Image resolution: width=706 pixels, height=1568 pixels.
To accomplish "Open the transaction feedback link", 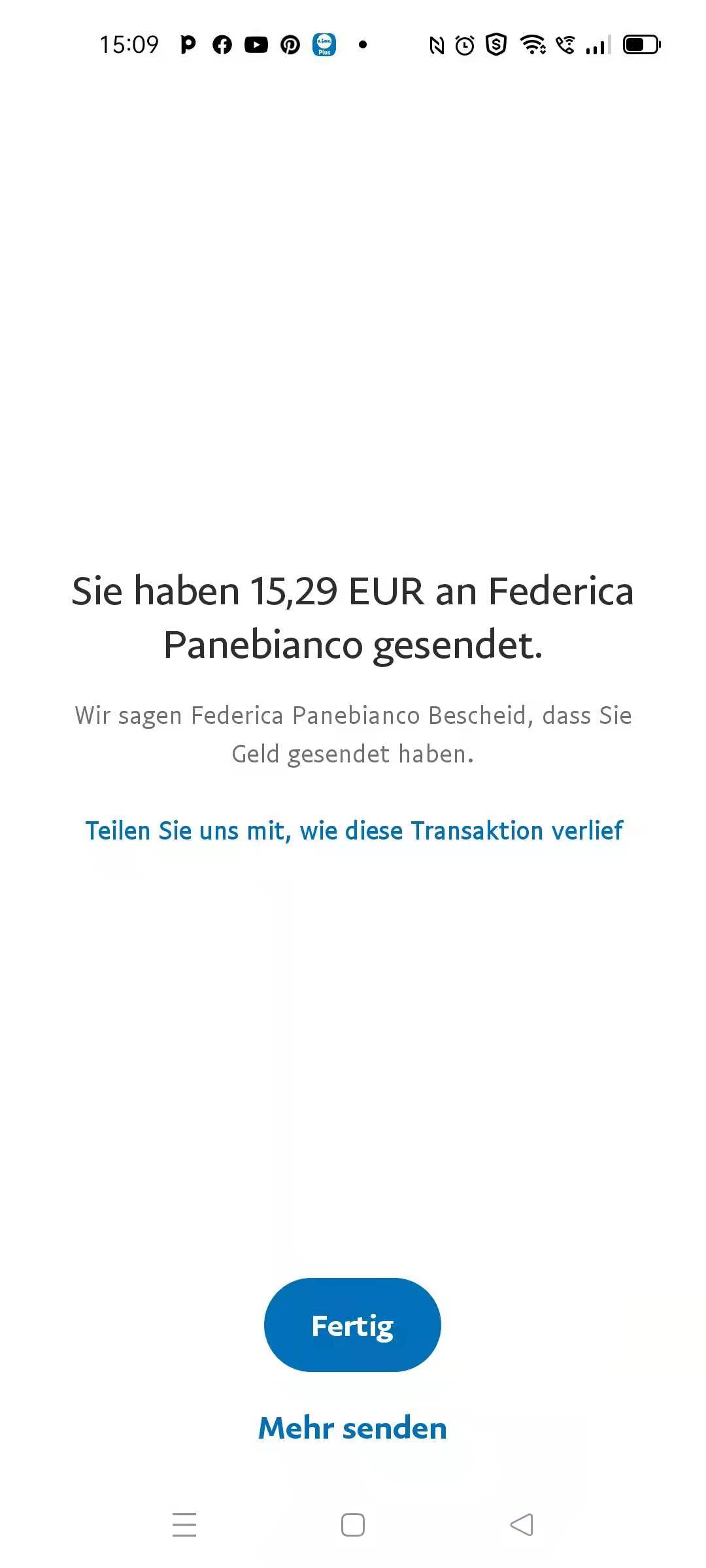I will coord(354,831).
